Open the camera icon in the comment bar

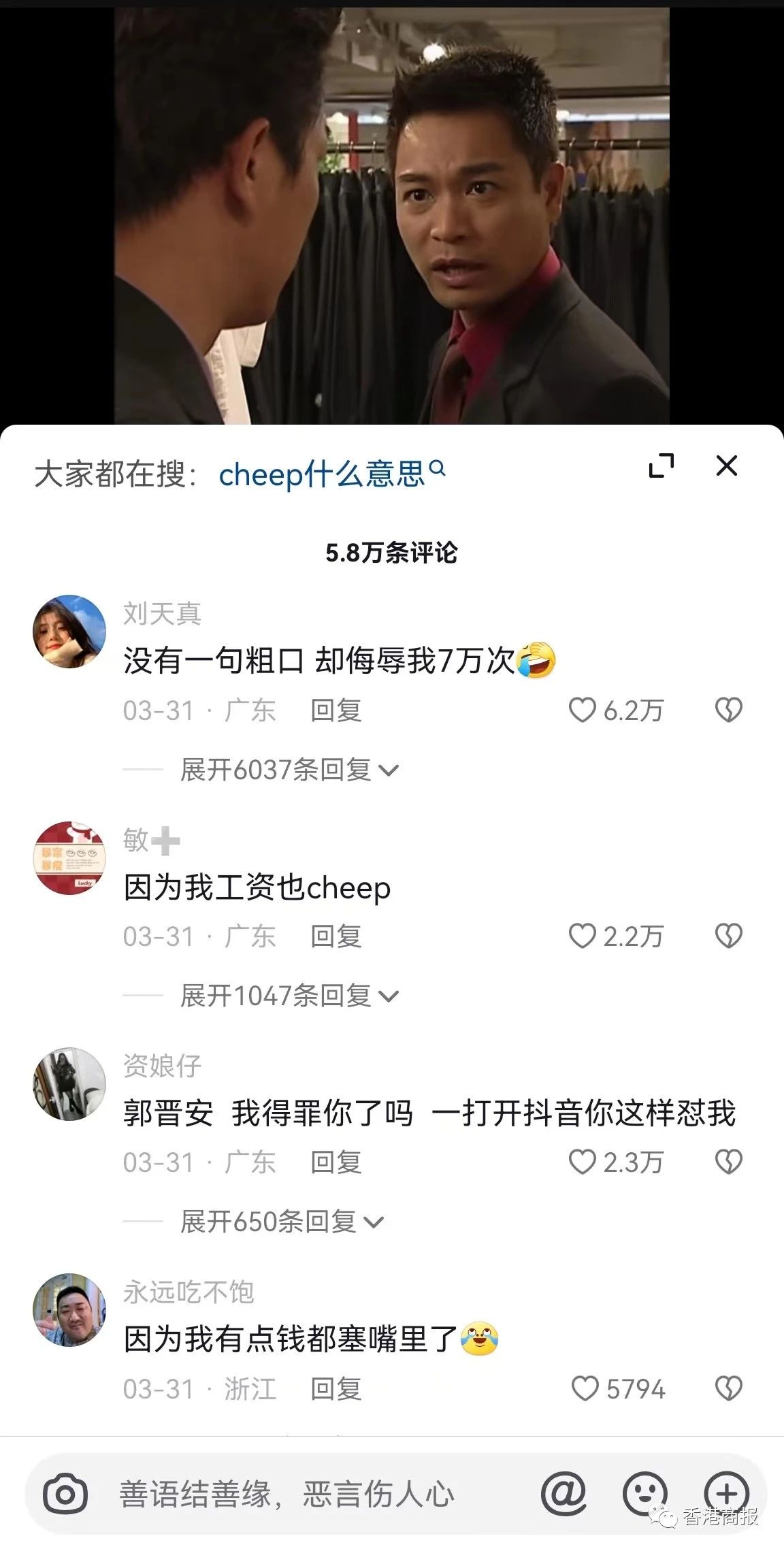tap(66, 1493)
